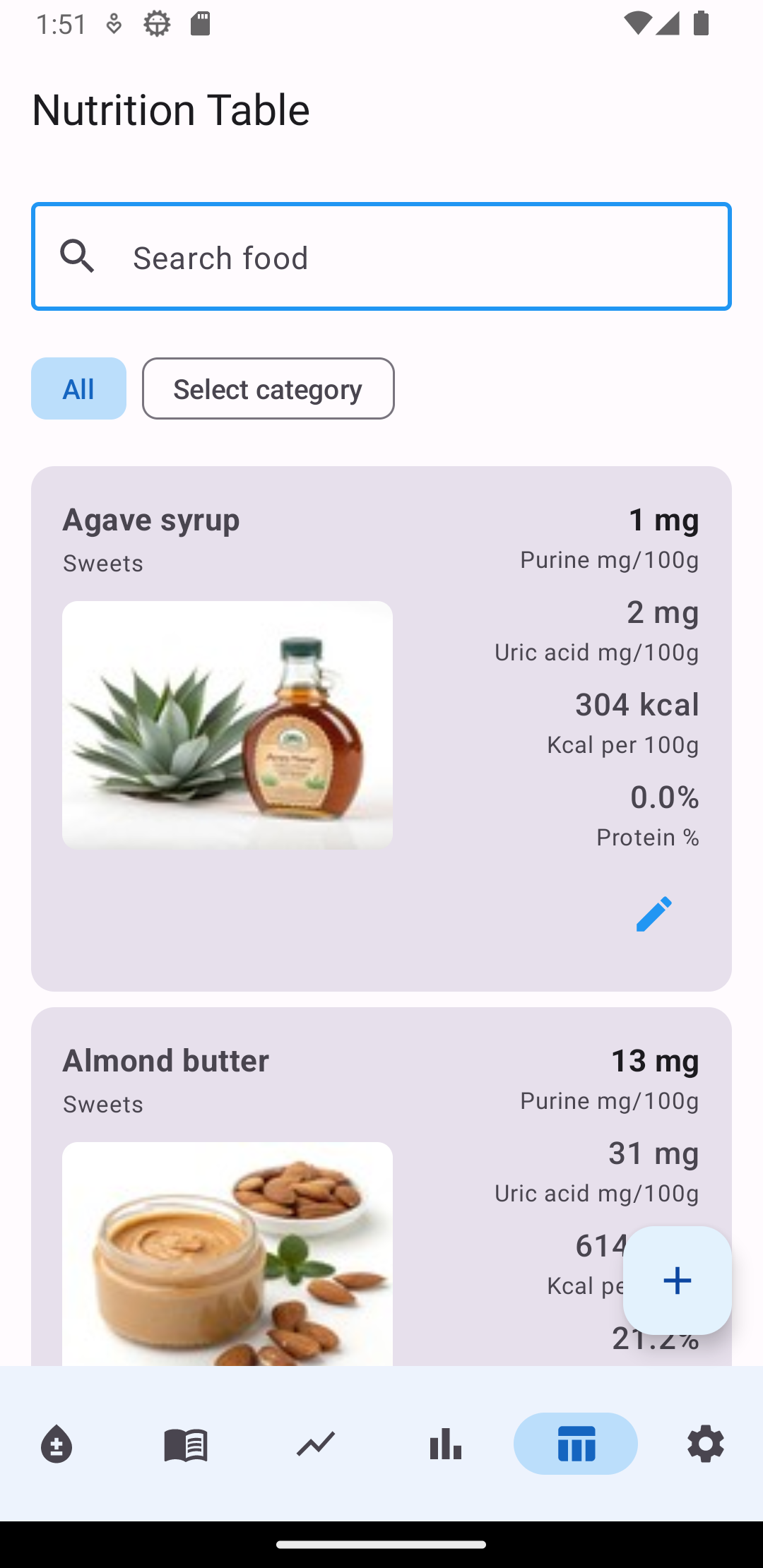Open the Select category chip
Image resolution: width=763 pixels, height=1568 pixels.
(268, 388)
